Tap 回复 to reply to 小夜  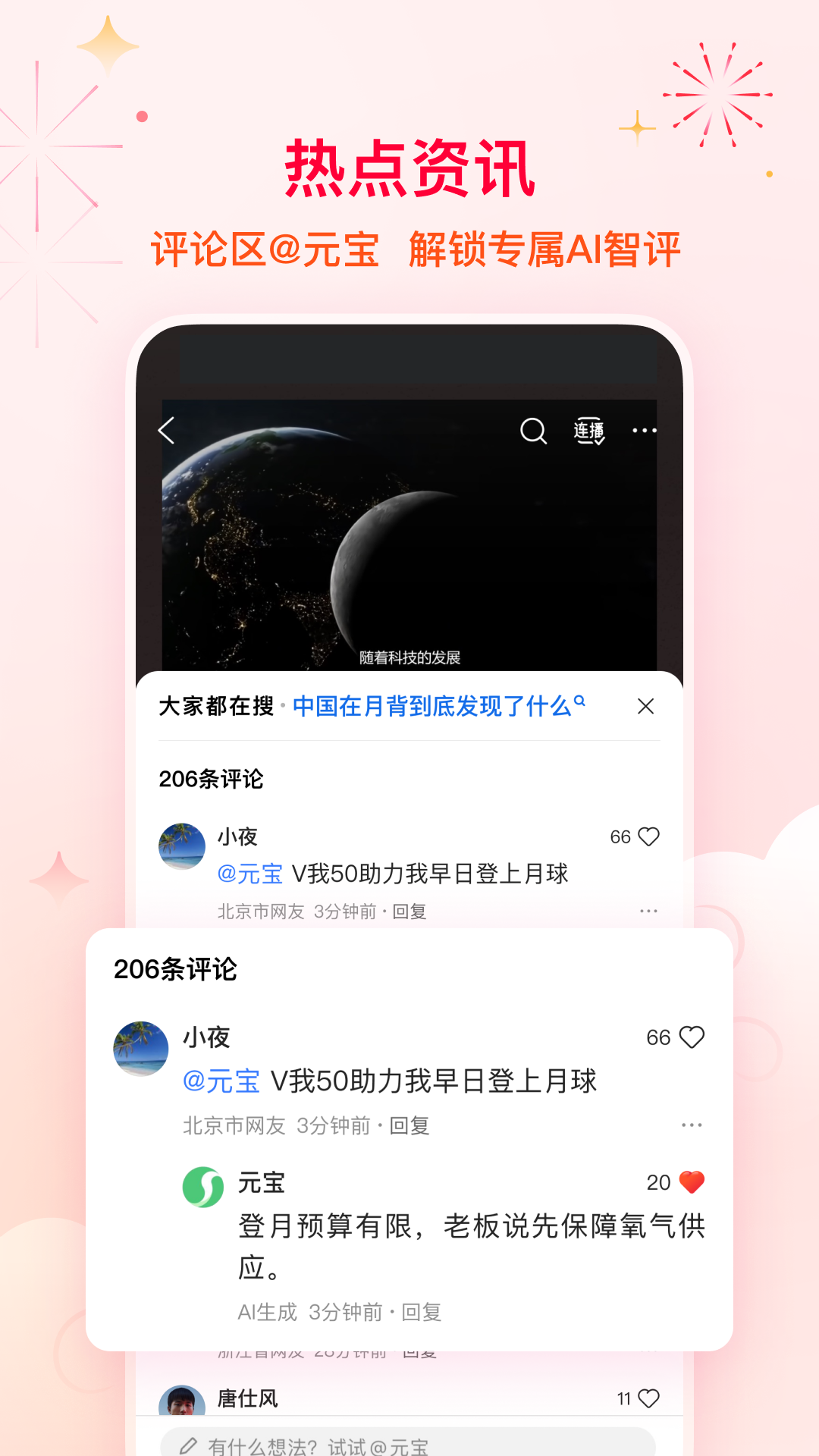(x=409, y=1126)
